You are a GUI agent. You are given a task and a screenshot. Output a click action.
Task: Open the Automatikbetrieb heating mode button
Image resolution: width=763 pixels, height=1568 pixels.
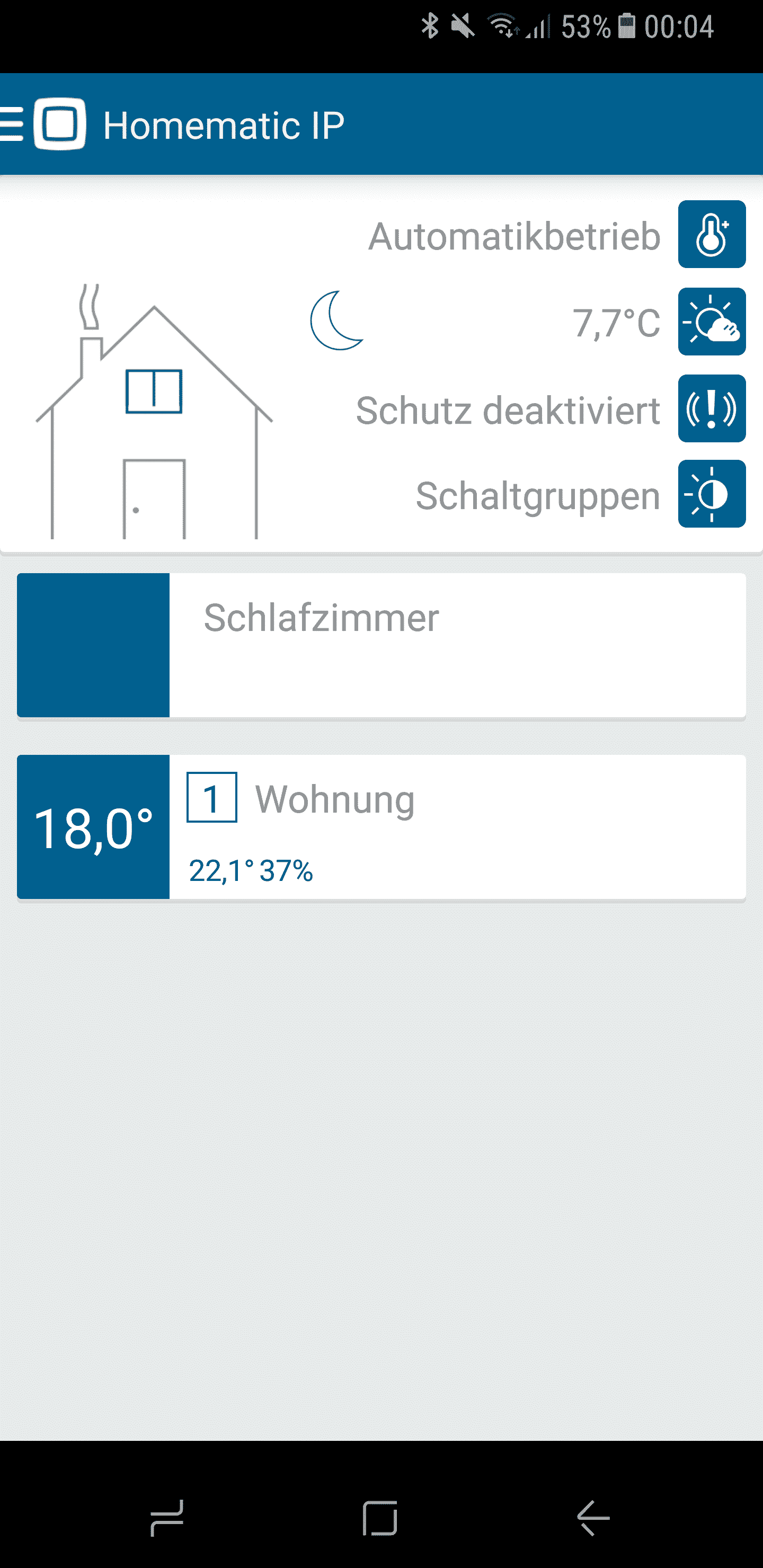pos(711,234)
